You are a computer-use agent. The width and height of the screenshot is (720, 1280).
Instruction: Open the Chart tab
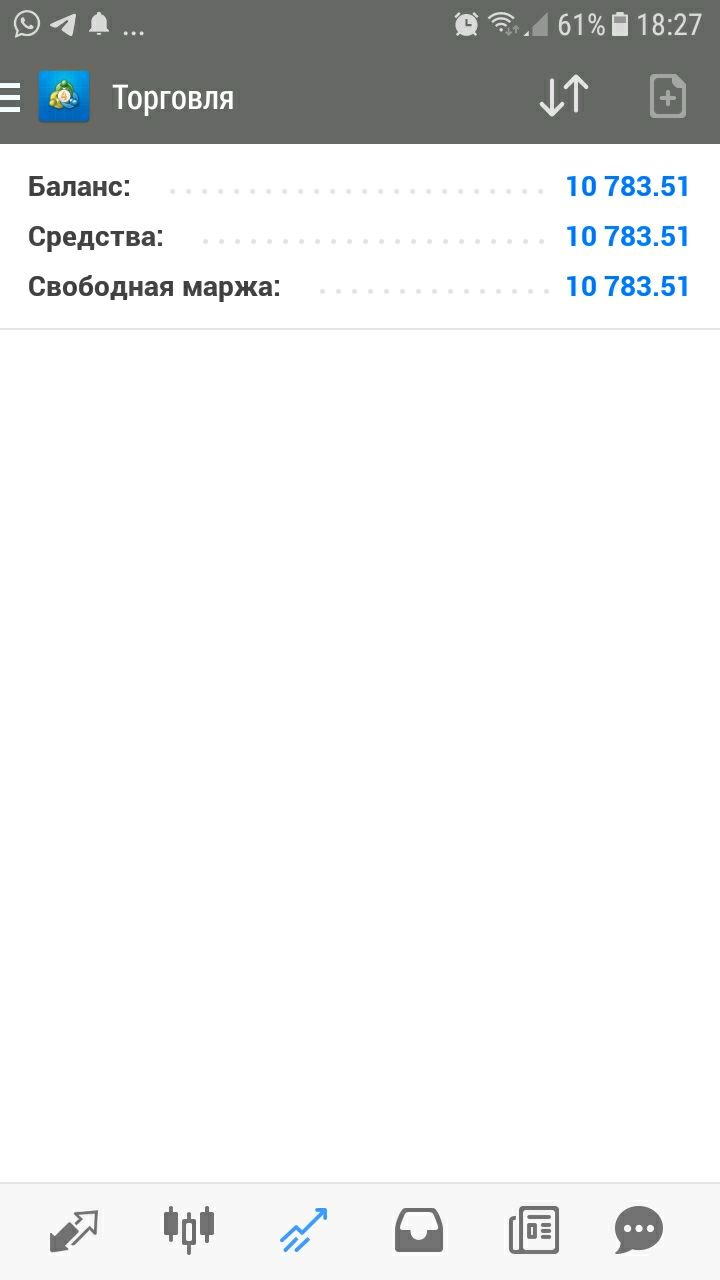coord(189,1229)
